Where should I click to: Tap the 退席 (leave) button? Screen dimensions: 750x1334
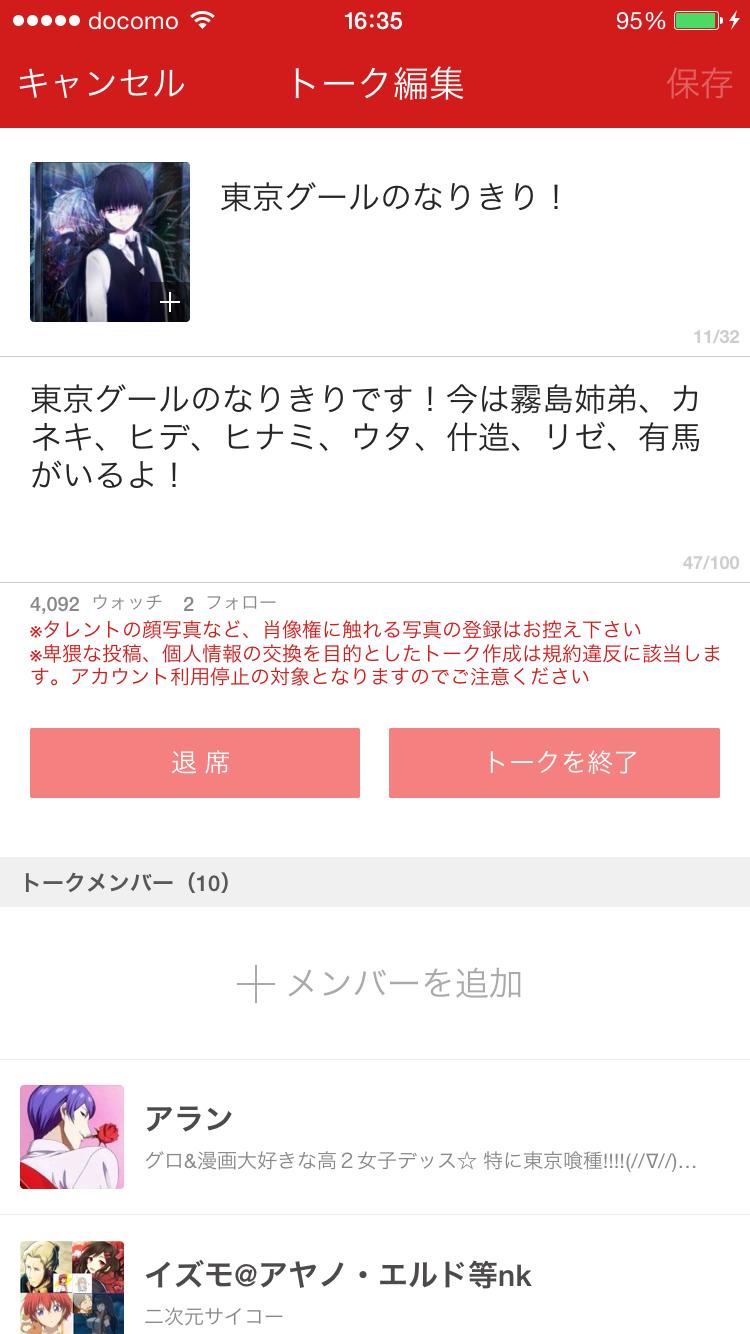point(195,763)
